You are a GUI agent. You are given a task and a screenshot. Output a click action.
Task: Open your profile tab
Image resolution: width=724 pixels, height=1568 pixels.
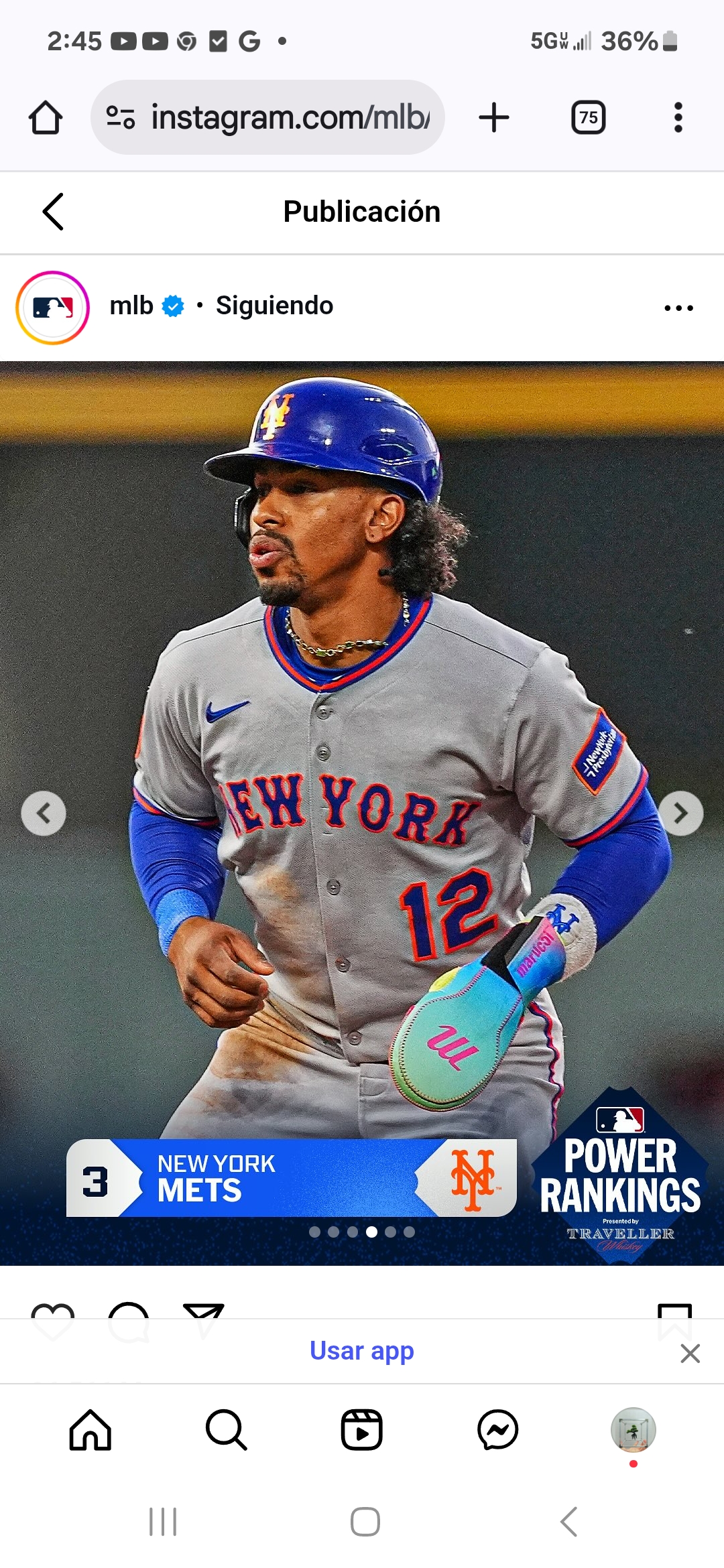coord(633,1430)
